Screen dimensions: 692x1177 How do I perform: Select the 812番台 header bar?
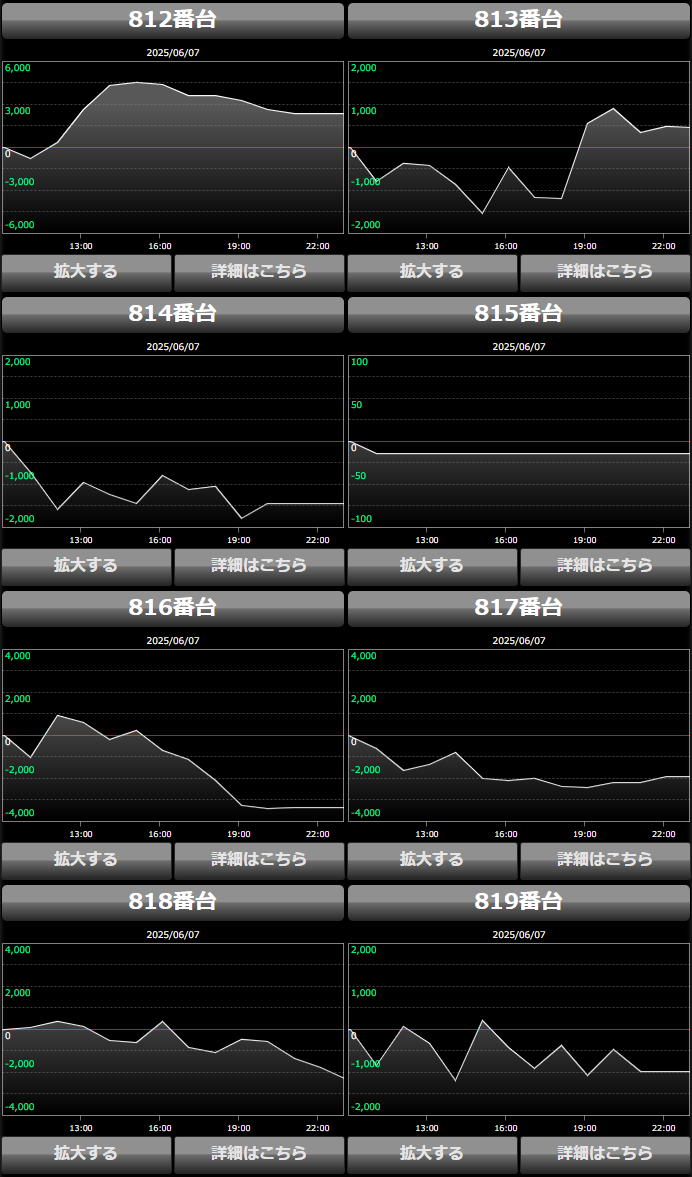pyautogui.click(x=173, y=20)
